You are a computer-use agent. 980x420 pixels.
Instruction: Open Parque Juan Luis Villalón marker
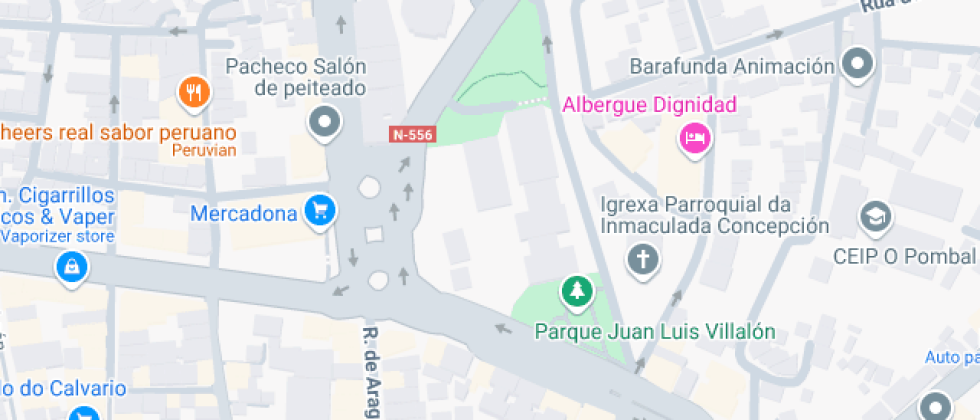[x=577, y=292]
